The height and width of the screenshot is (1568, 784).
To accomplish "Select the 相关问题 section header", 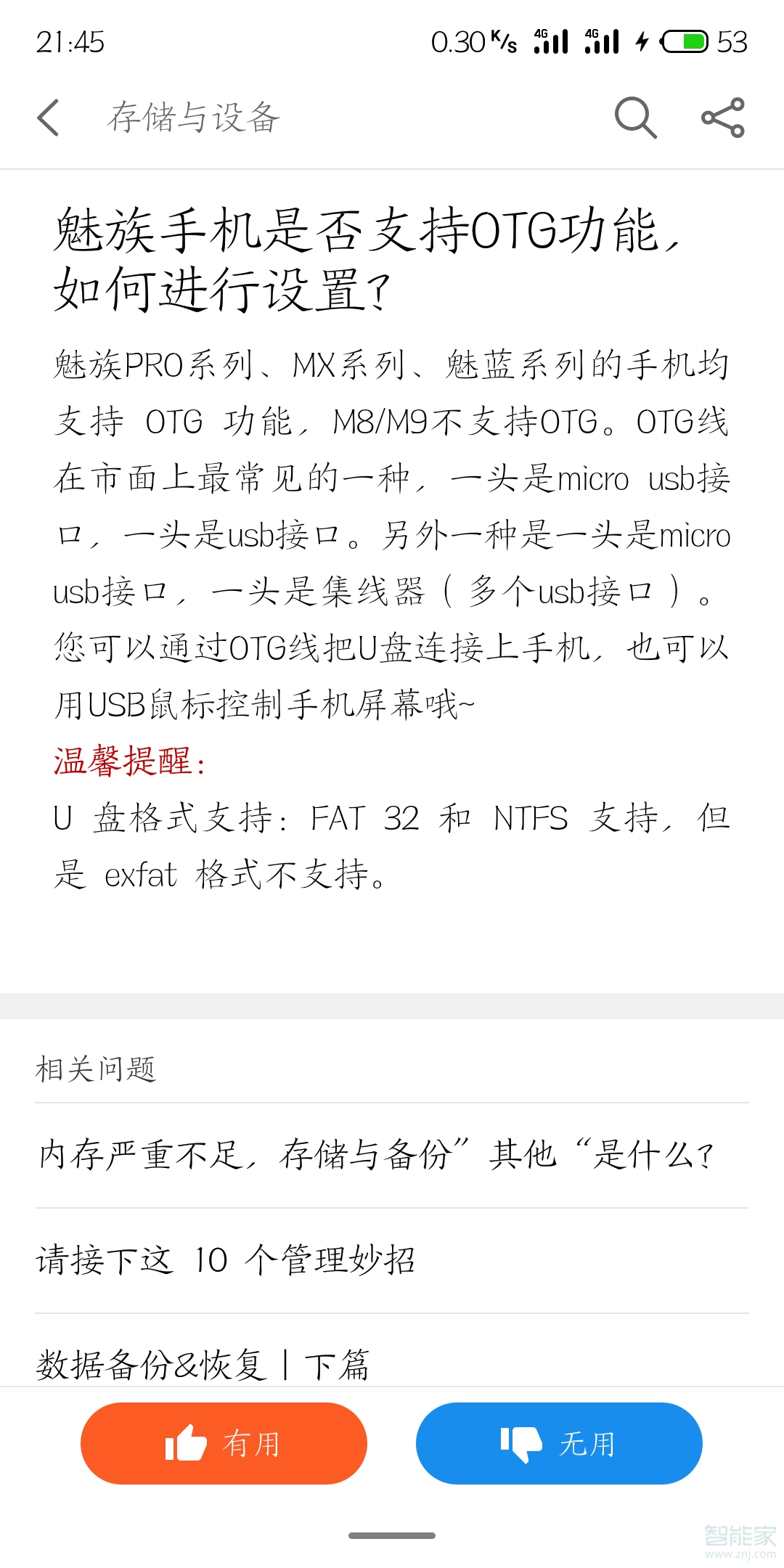I will [x=97, y=1068].
